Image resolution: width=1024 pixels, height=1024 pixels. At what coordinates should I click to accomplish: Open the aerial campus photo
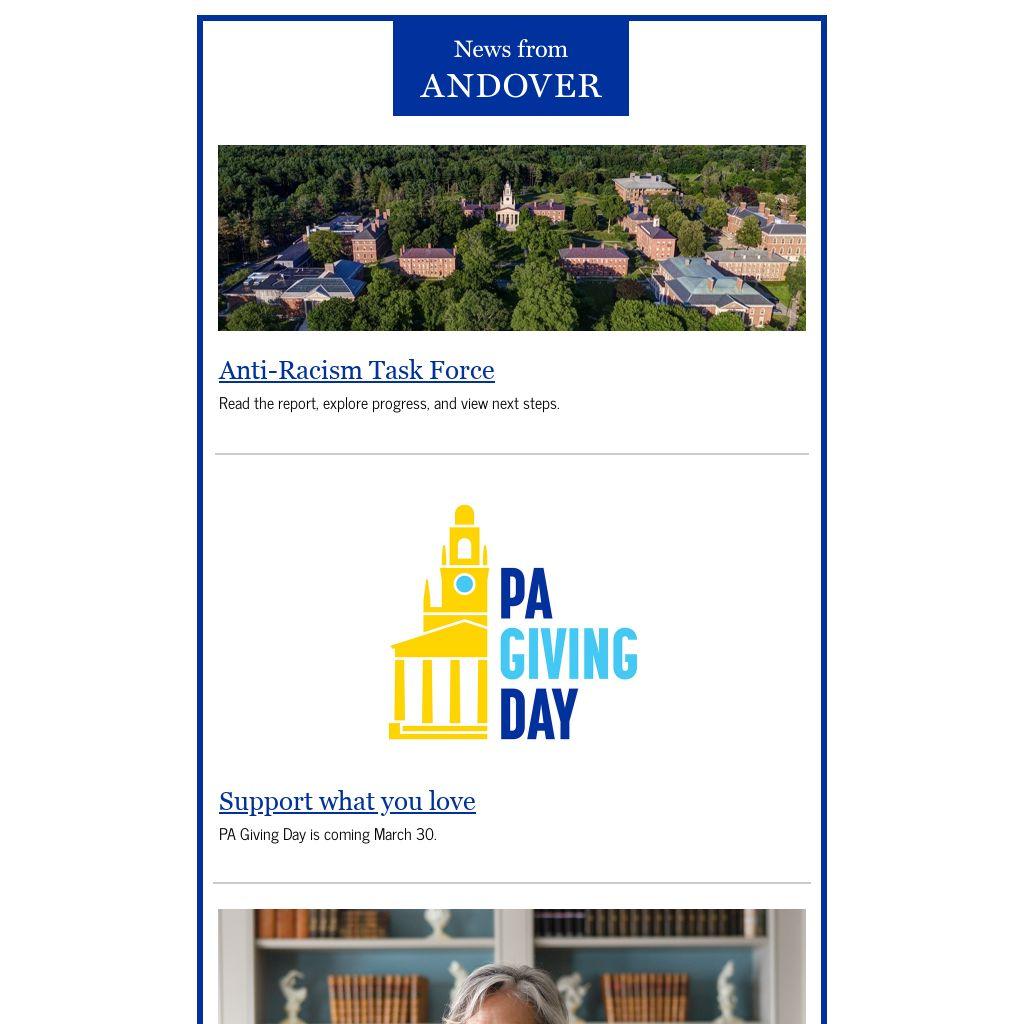point(511,238)
